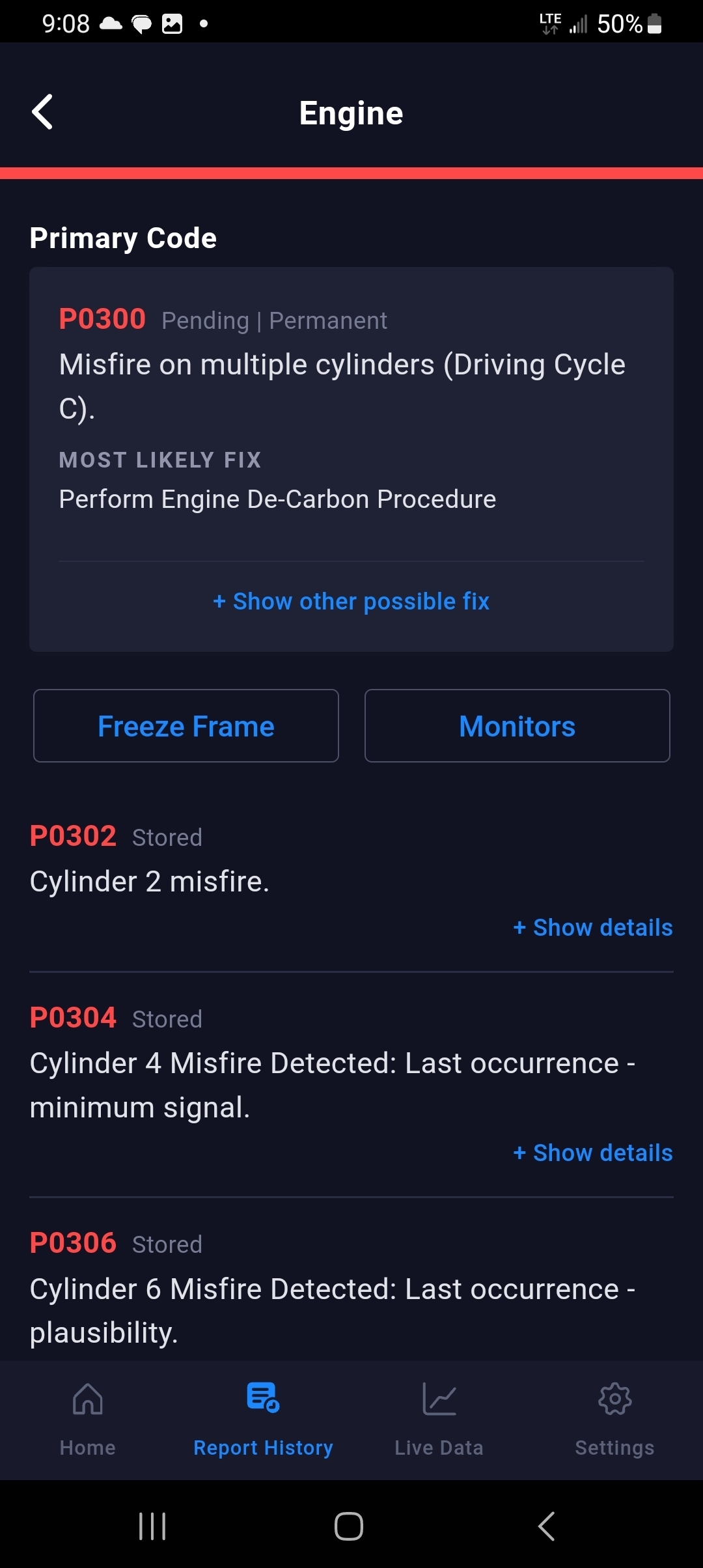Switch to the Live Data tab

click(439, 1420)
